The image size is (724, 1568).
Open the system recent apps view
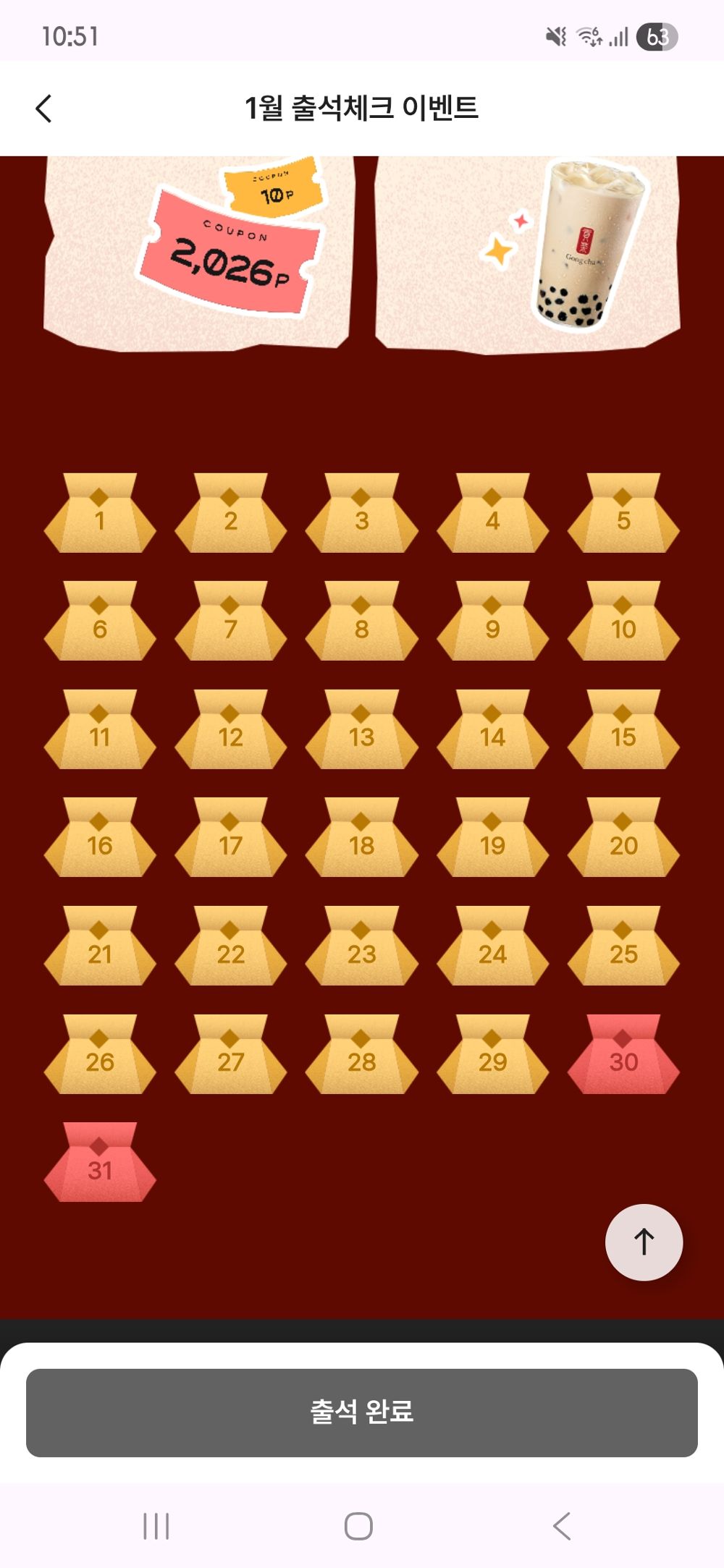(156, 1526)
